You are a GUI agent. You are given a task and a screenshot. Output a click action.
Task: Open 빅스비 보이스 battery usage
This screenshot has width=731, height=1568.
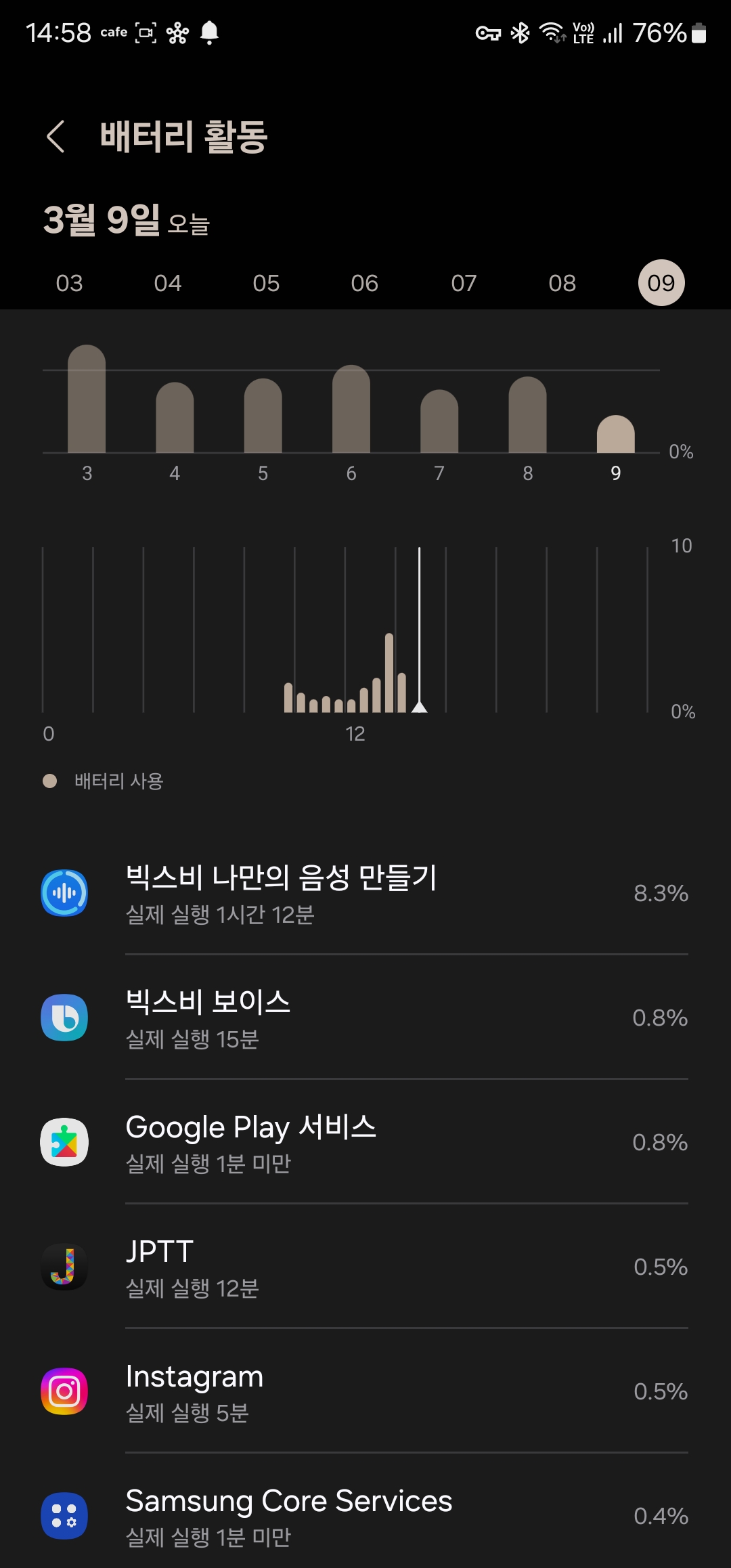click(x=365, y=1018)
